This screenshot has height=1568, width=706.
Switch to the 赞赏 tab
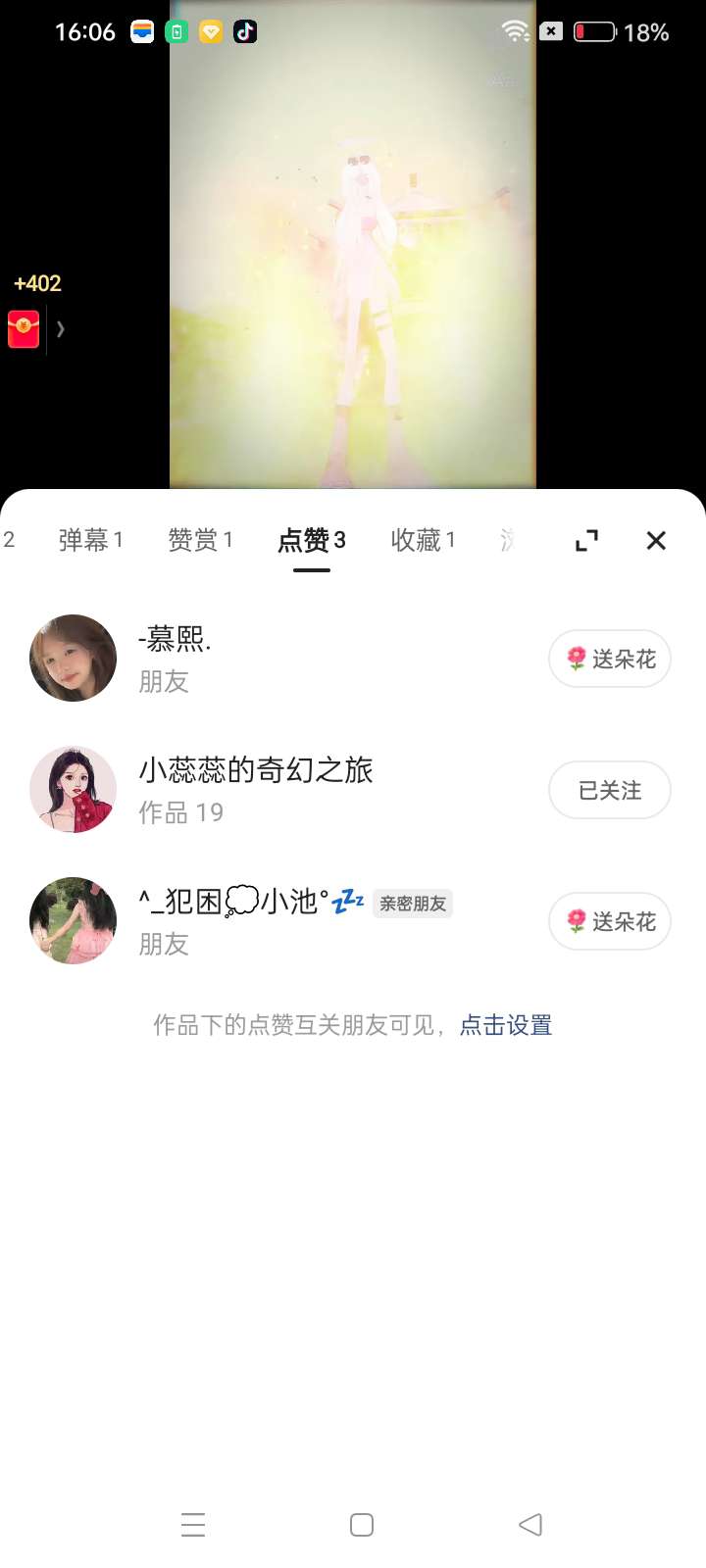point(200,540)
